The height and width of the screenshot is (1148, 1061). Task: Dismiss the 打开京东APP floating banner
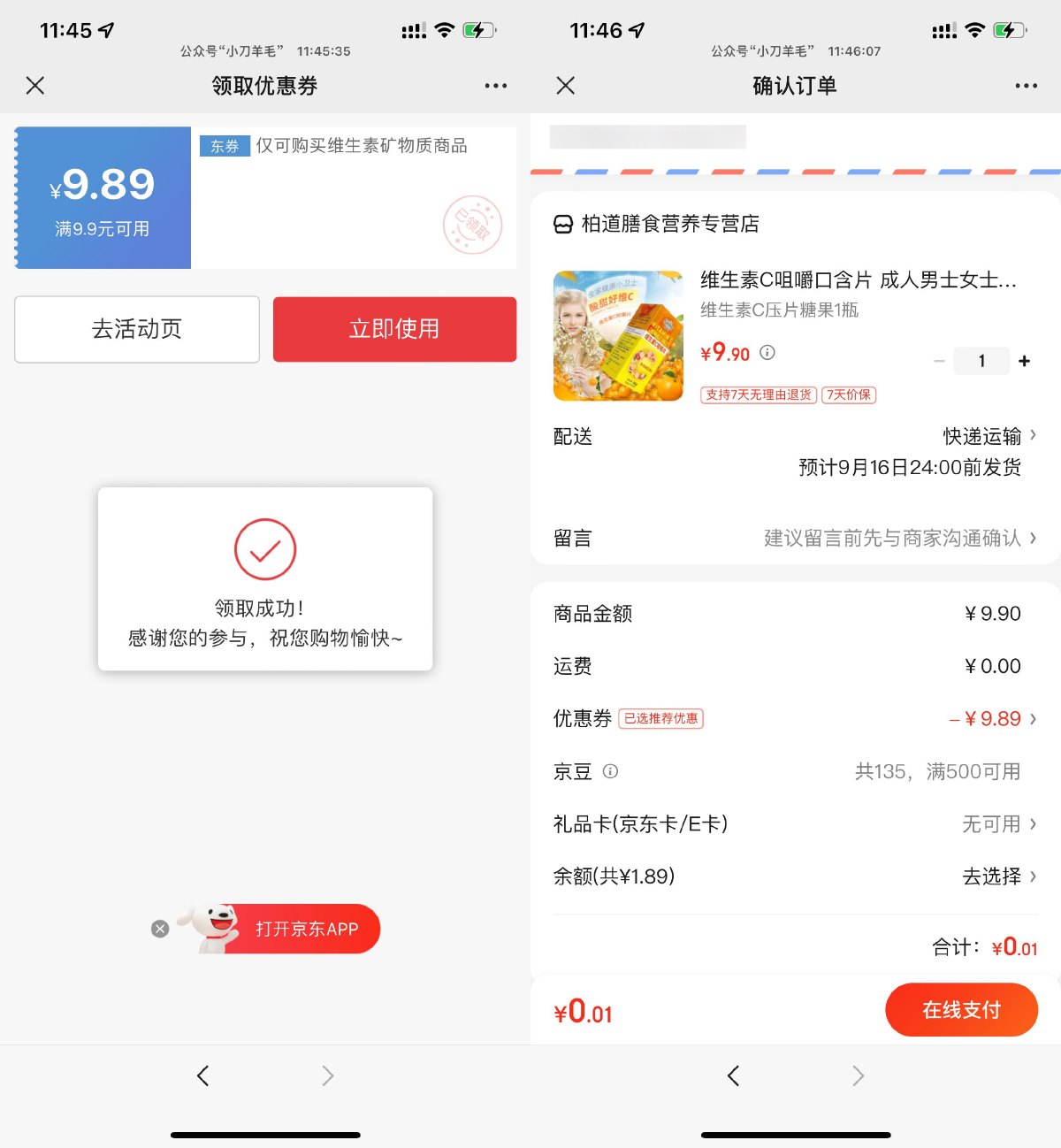(x=160, y=929)
